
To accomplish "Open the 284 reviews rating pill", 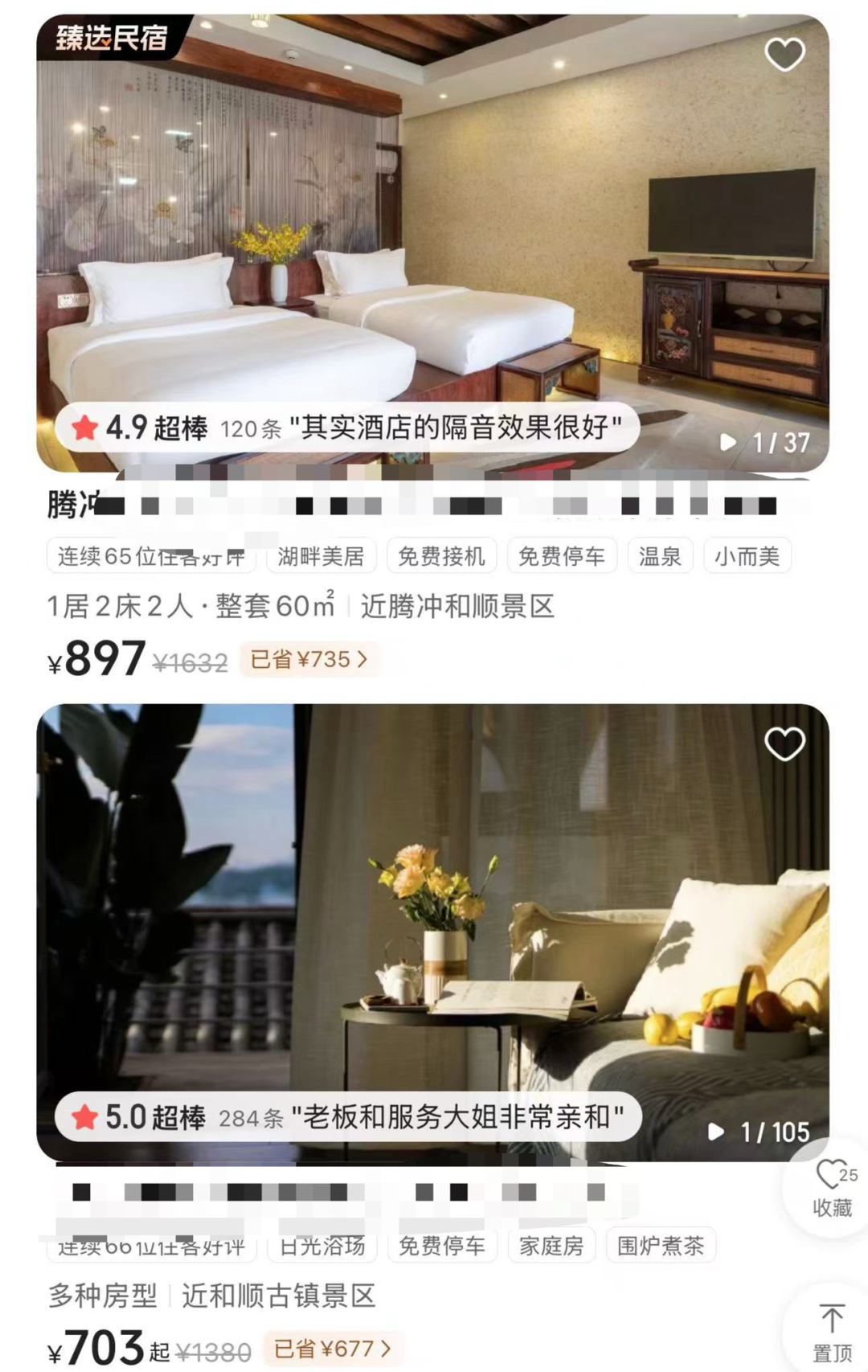I will point(347,1117).
